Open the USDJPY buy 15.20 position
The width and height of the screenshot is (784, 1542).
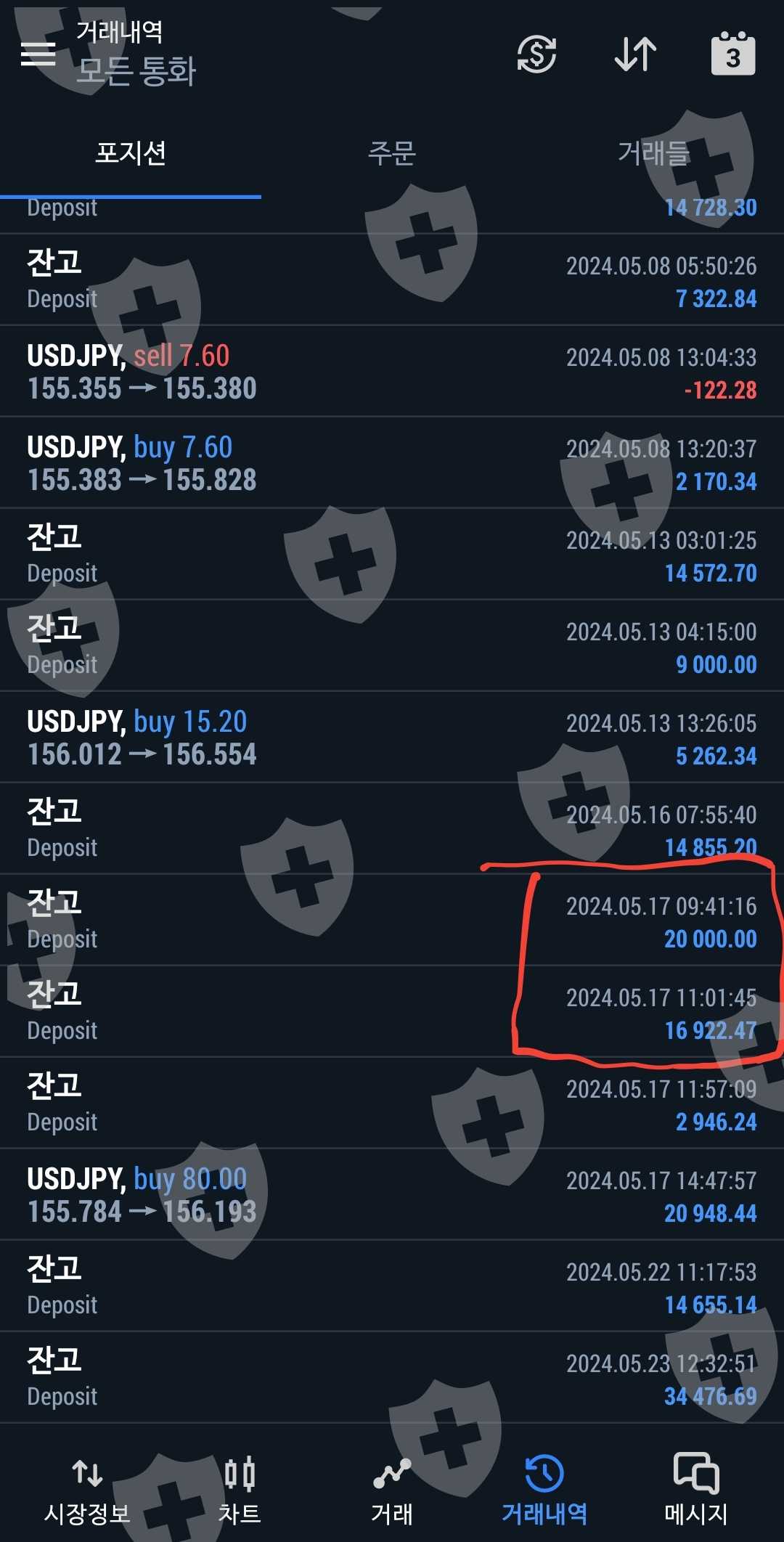392,737
